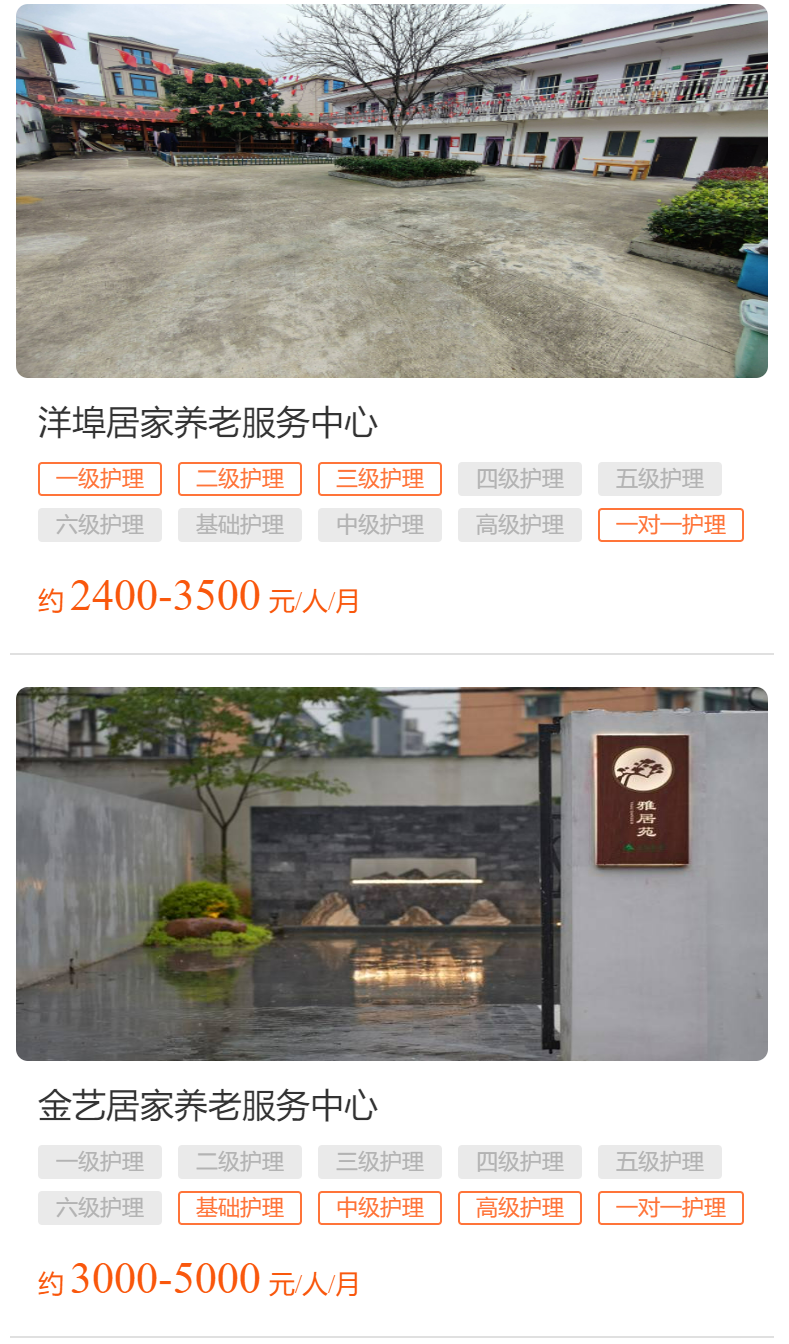Open the 金艺居家养老服务中心 listing card
Image resolution: width=789 pixels, height=1344 pixels.
208,1106
